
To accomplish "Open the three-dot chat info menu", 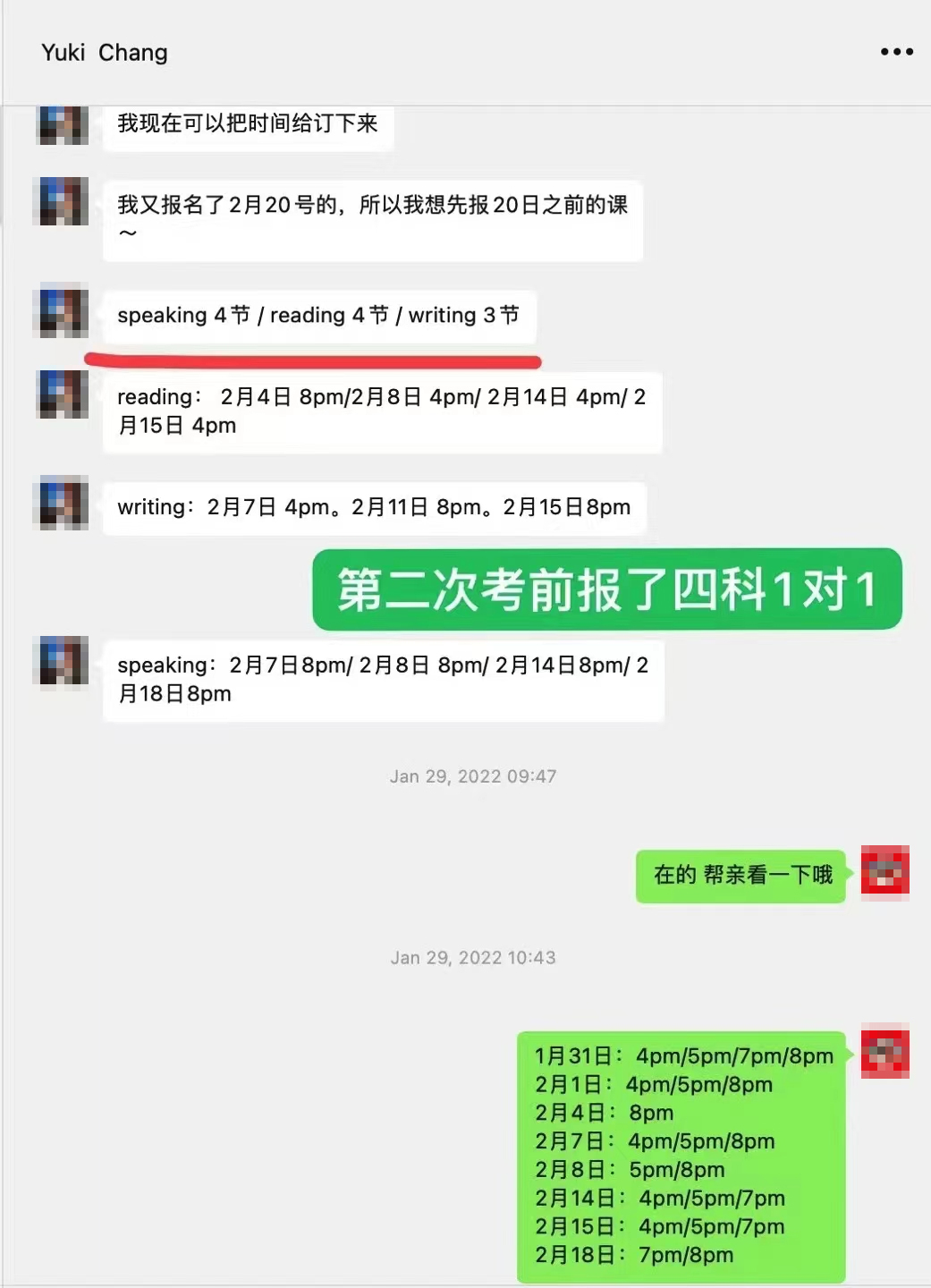I will click(896, 52).
